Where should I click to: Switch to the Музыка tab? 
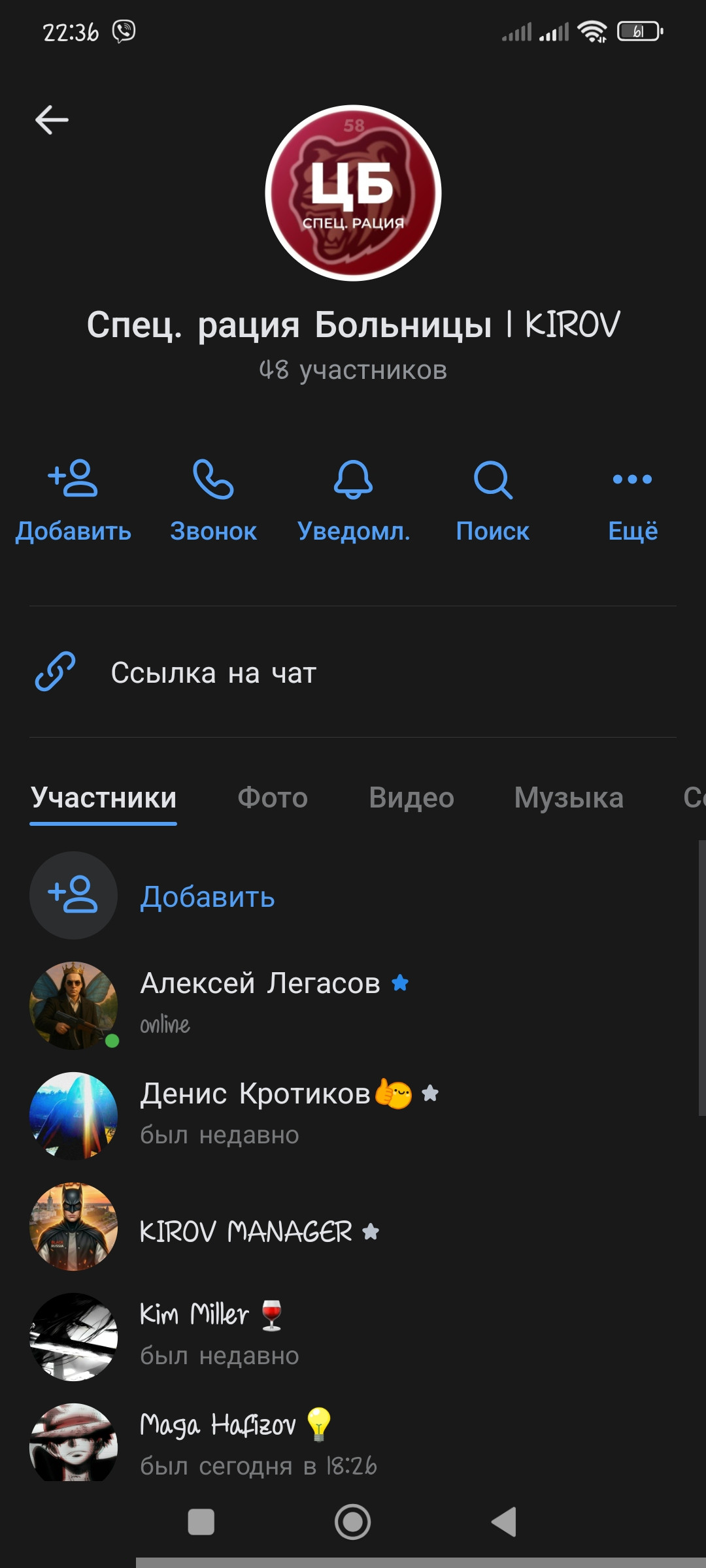click(x=569, y=798)
